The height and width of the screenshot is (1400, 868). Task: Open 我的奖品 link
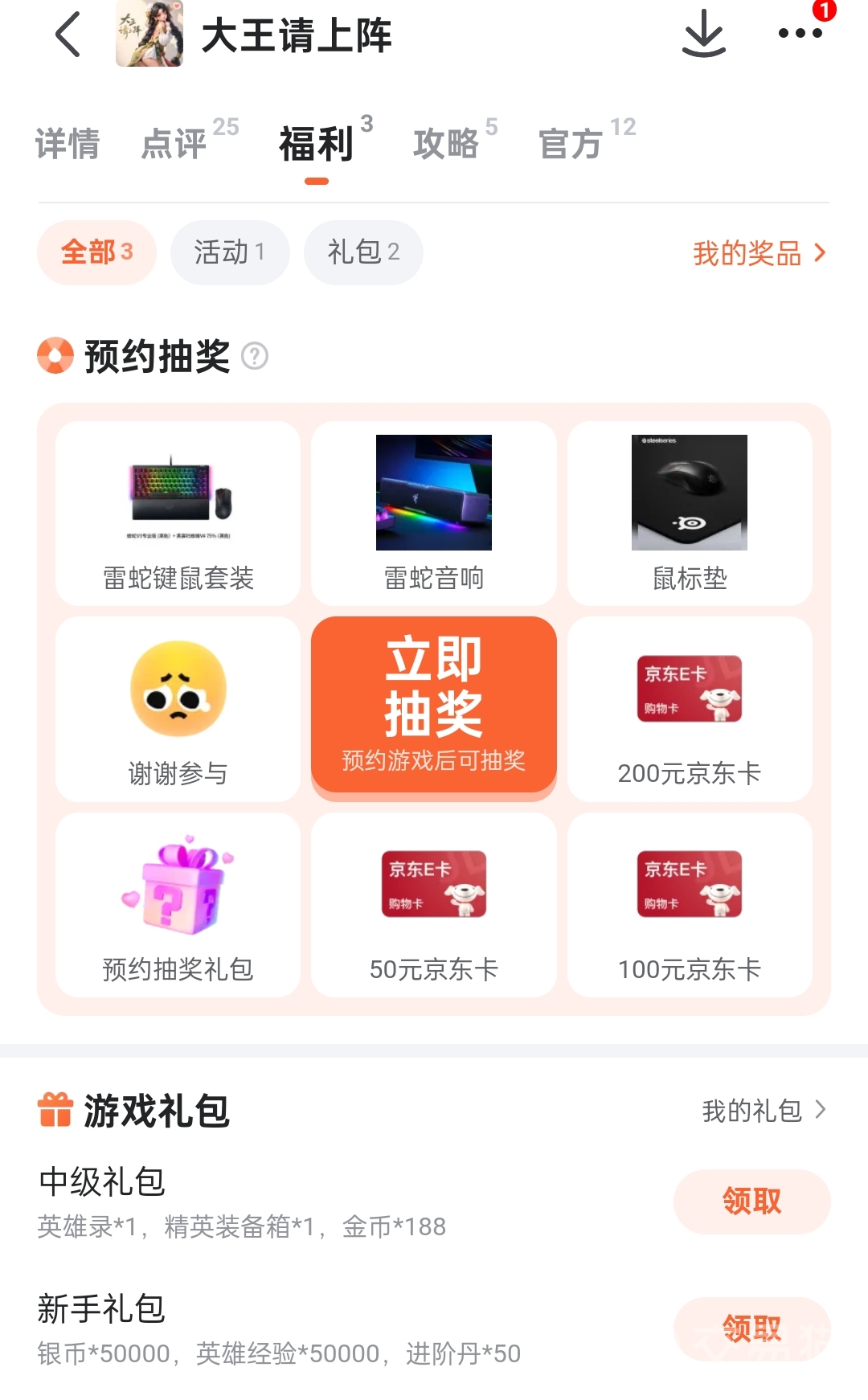(x=759, y=253)
